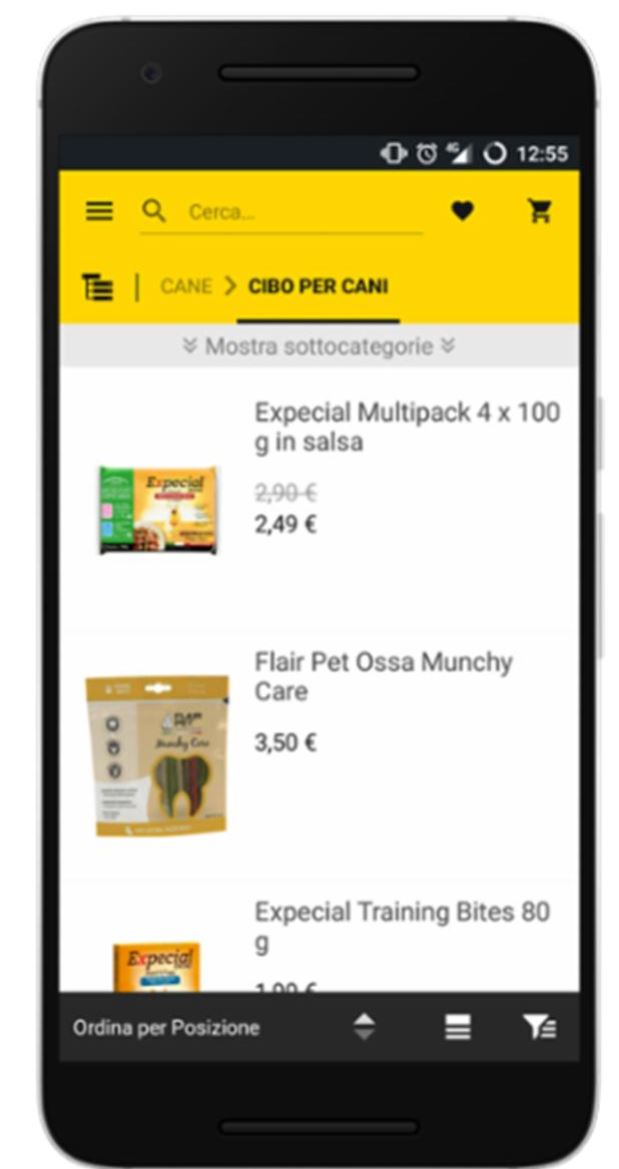Screen dimensions: 619x1169
Task: Open the product filter options
Action: click(x=540, y=1027)
